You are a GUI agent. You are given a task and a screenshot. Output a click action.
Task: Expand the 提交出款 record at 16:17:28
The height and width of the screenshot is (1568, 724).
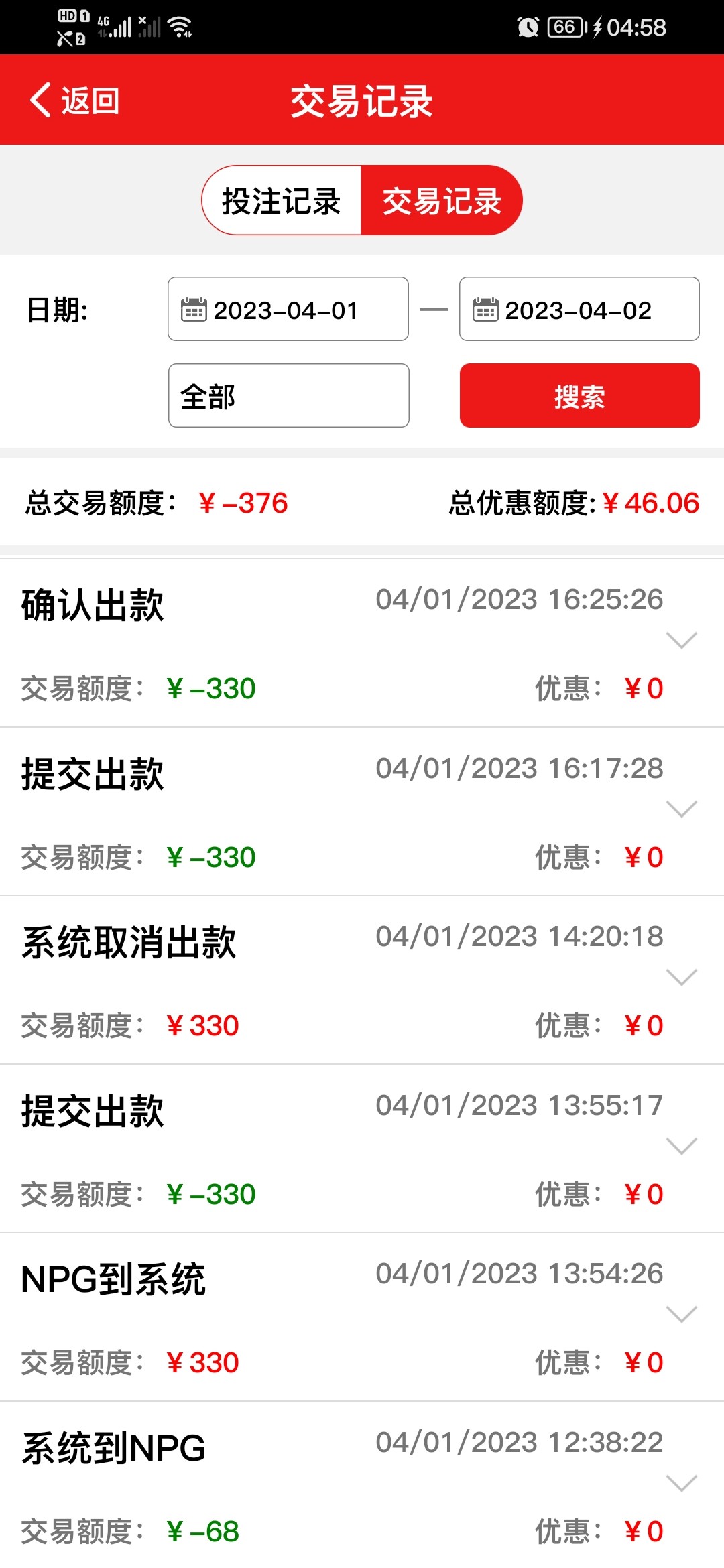pos(682,809)
